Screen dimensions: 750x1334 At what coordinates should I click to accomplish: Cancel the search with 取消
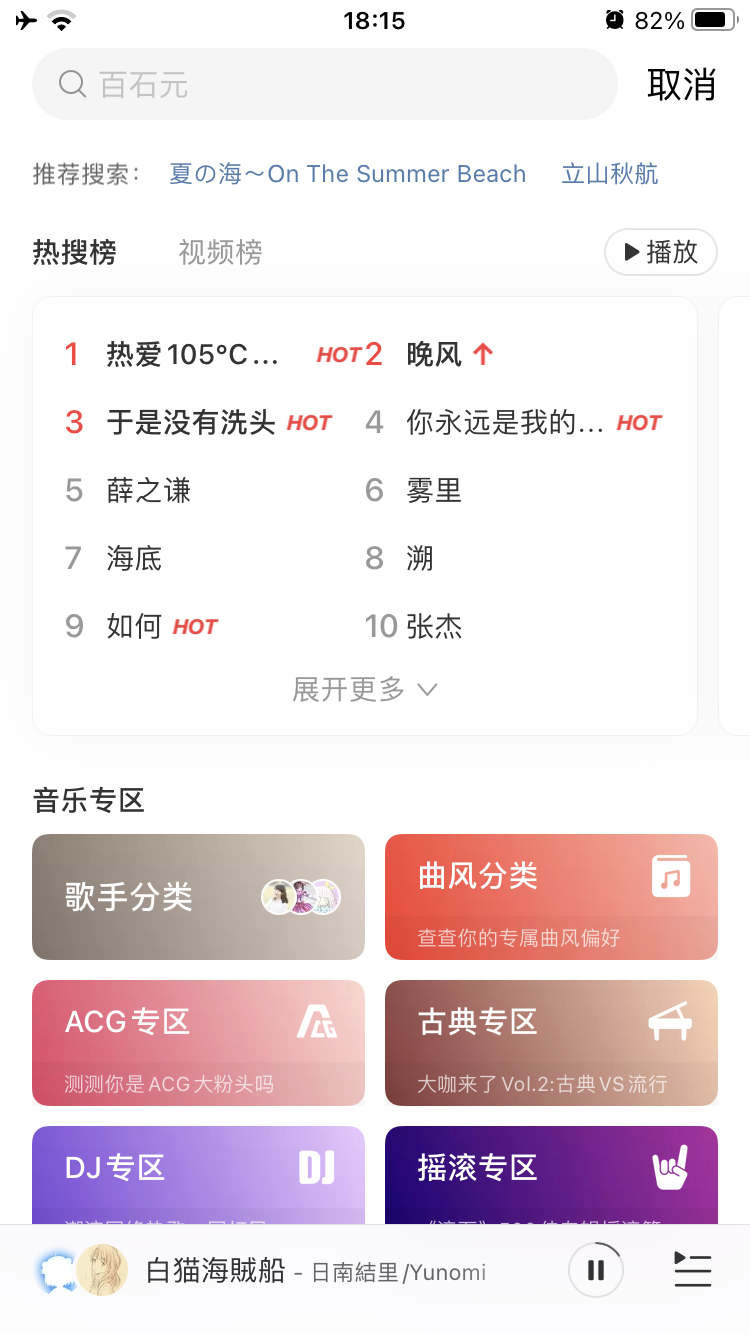(681, 85)
